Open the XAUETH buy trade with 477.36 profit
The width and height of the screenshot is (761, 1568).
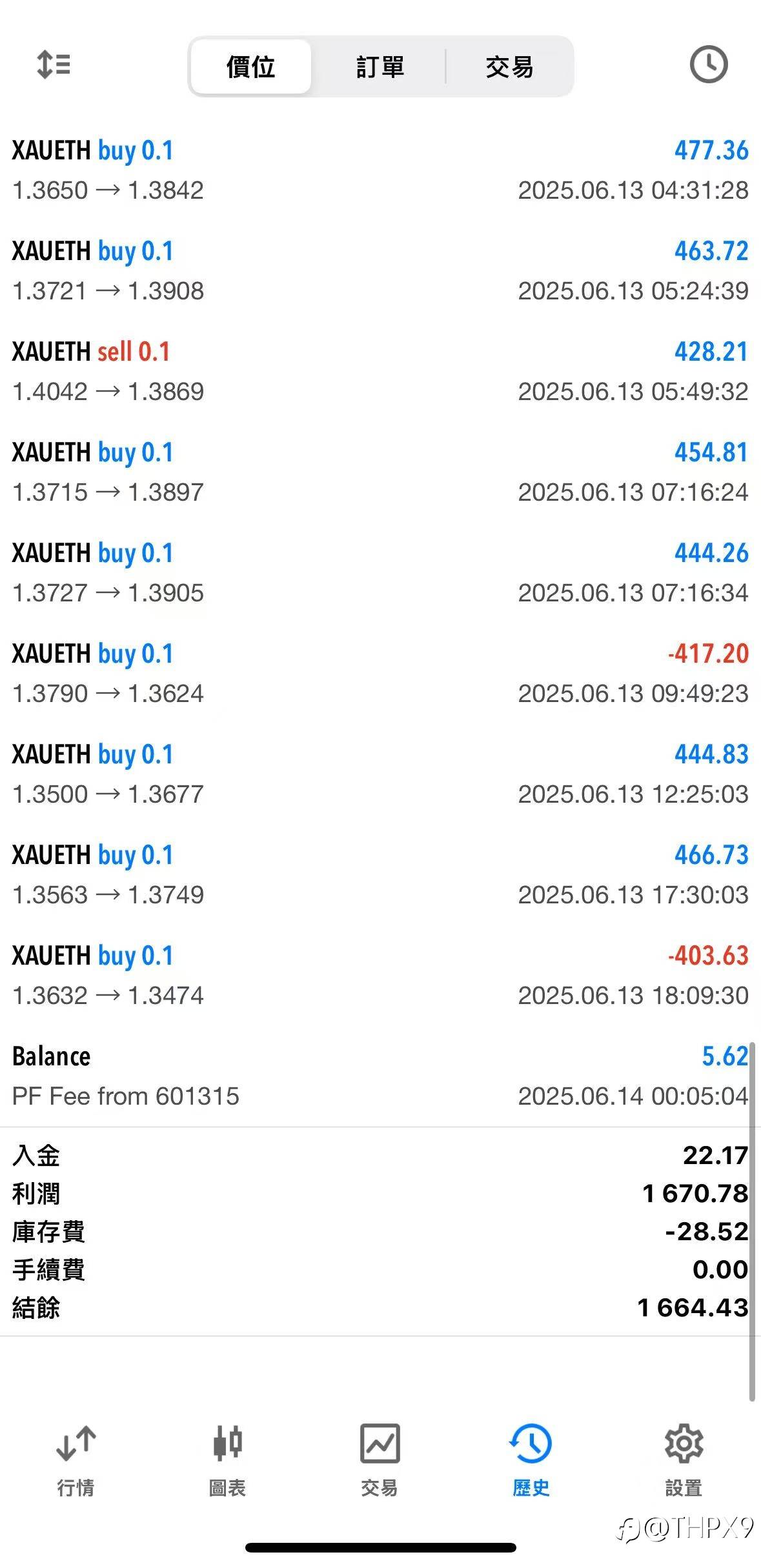(x=380, y=170)
